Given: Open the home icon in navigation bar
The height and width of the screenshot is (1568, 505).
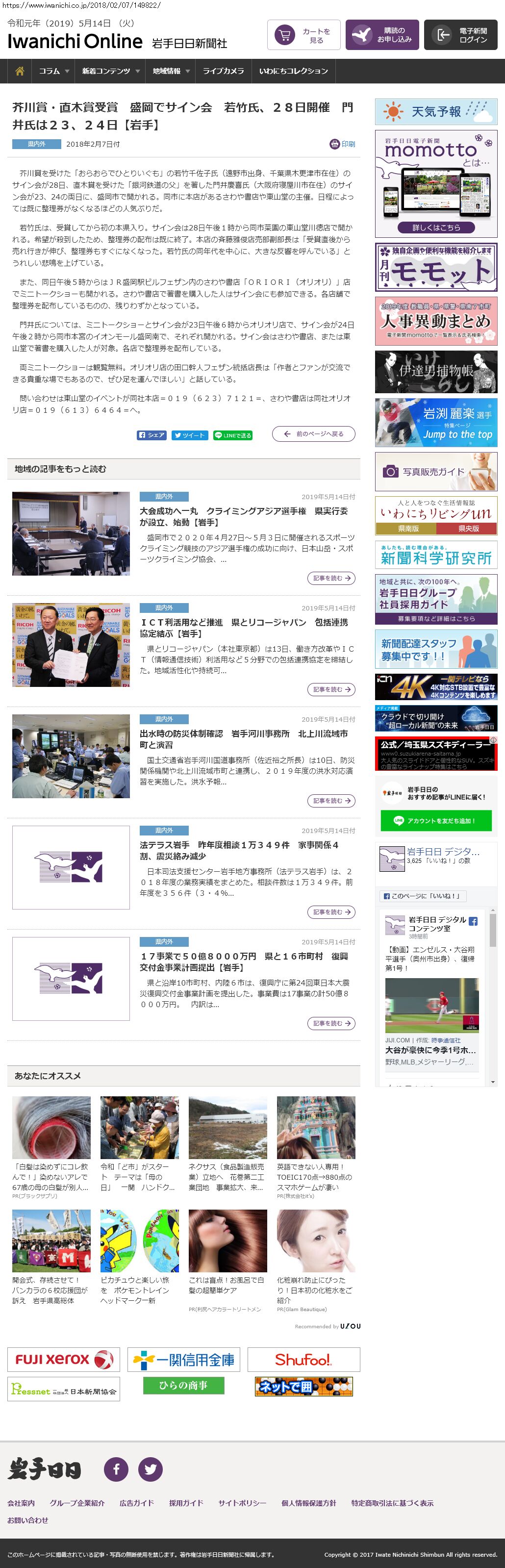Looking at the screenshot, I should coord(20,71).
